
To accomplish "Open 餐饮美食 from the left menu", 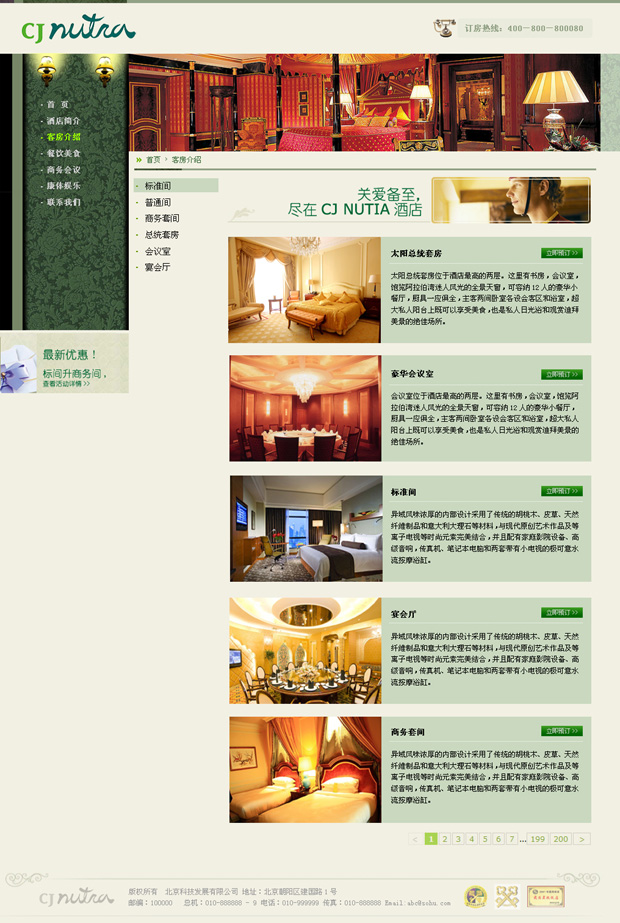I will pyautogui.click(x=63, y=153).
